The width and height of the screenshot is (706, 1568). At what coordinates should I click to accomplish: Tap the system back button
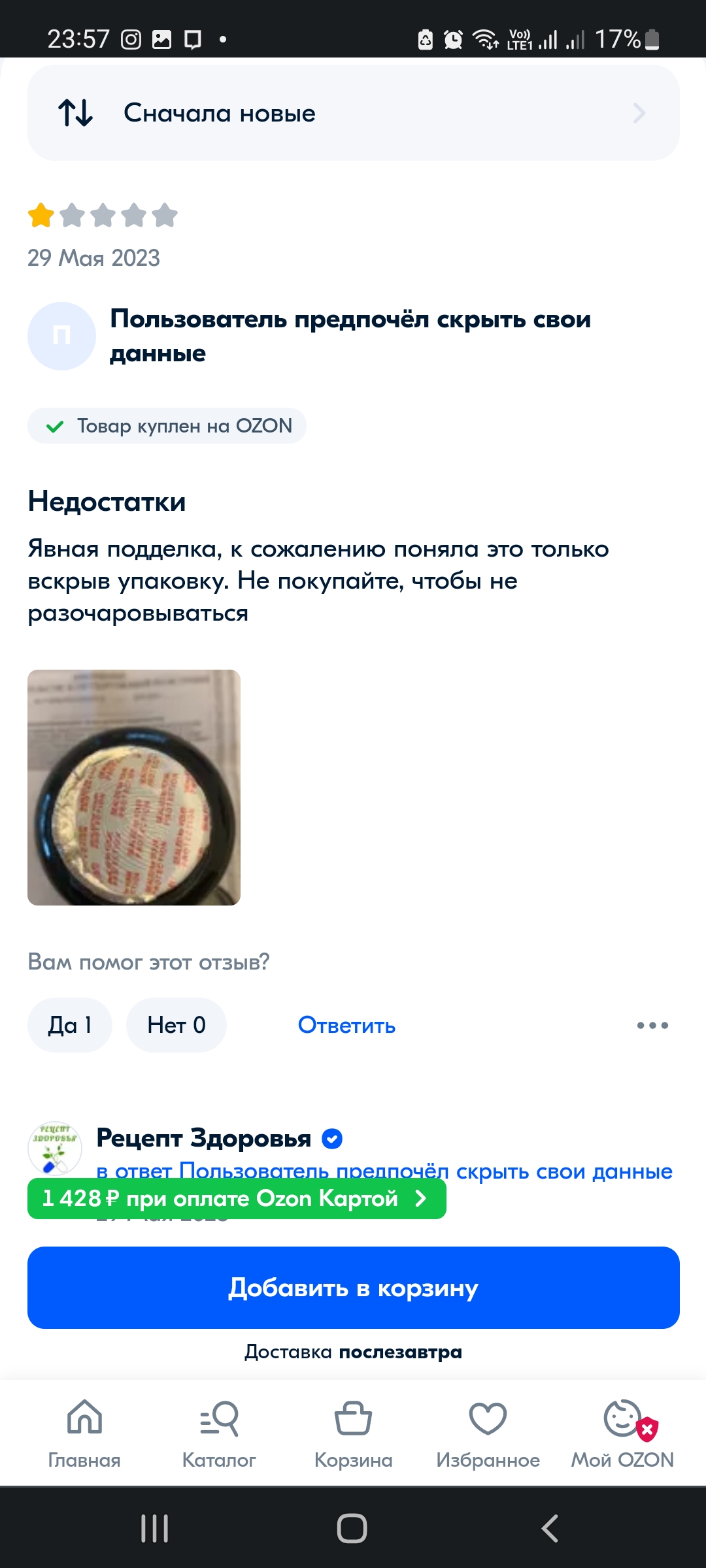pos(550,1529)
